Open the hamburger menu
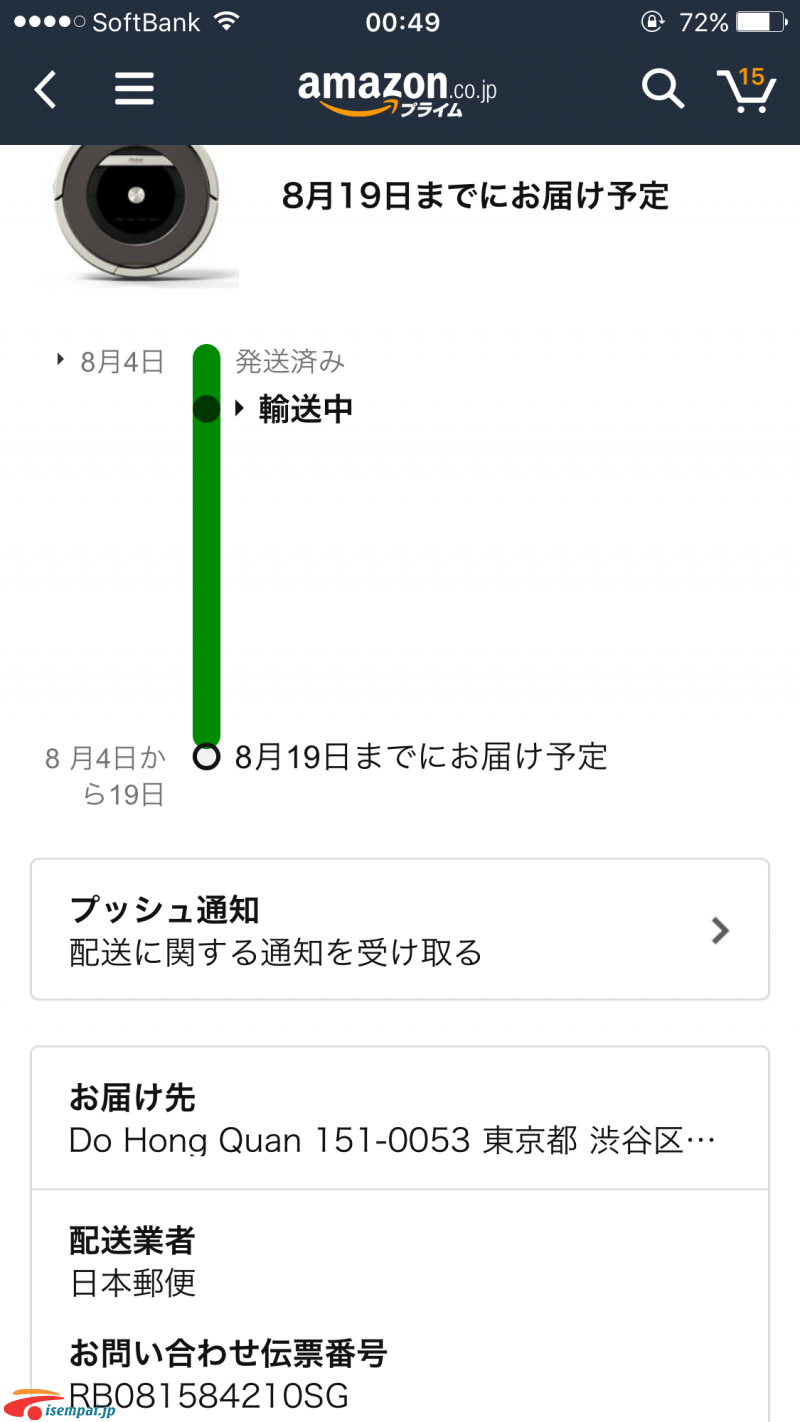Screen dimensions: 800x1422 [134, 89]
